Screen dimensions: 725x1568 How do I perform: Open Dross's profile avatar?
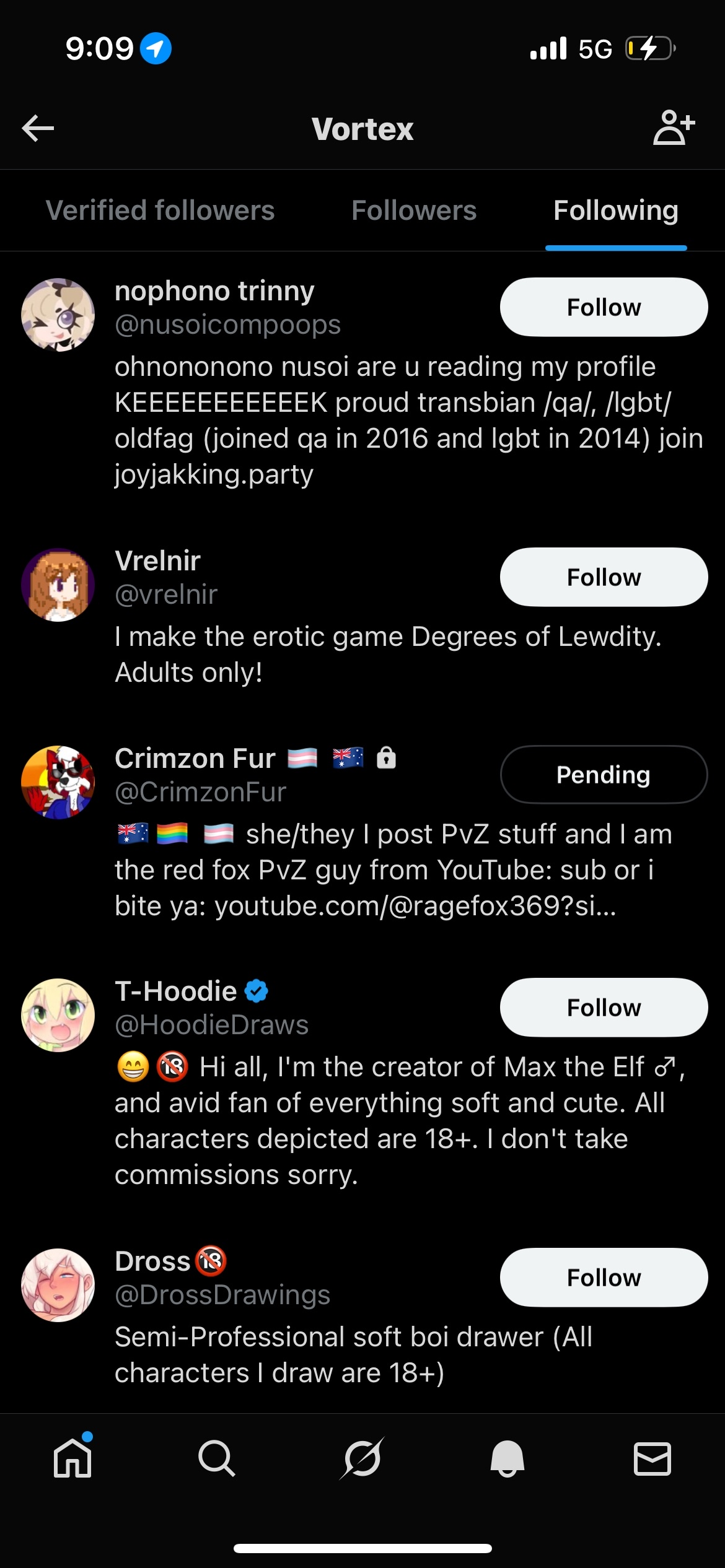[x=58, y=1285]
